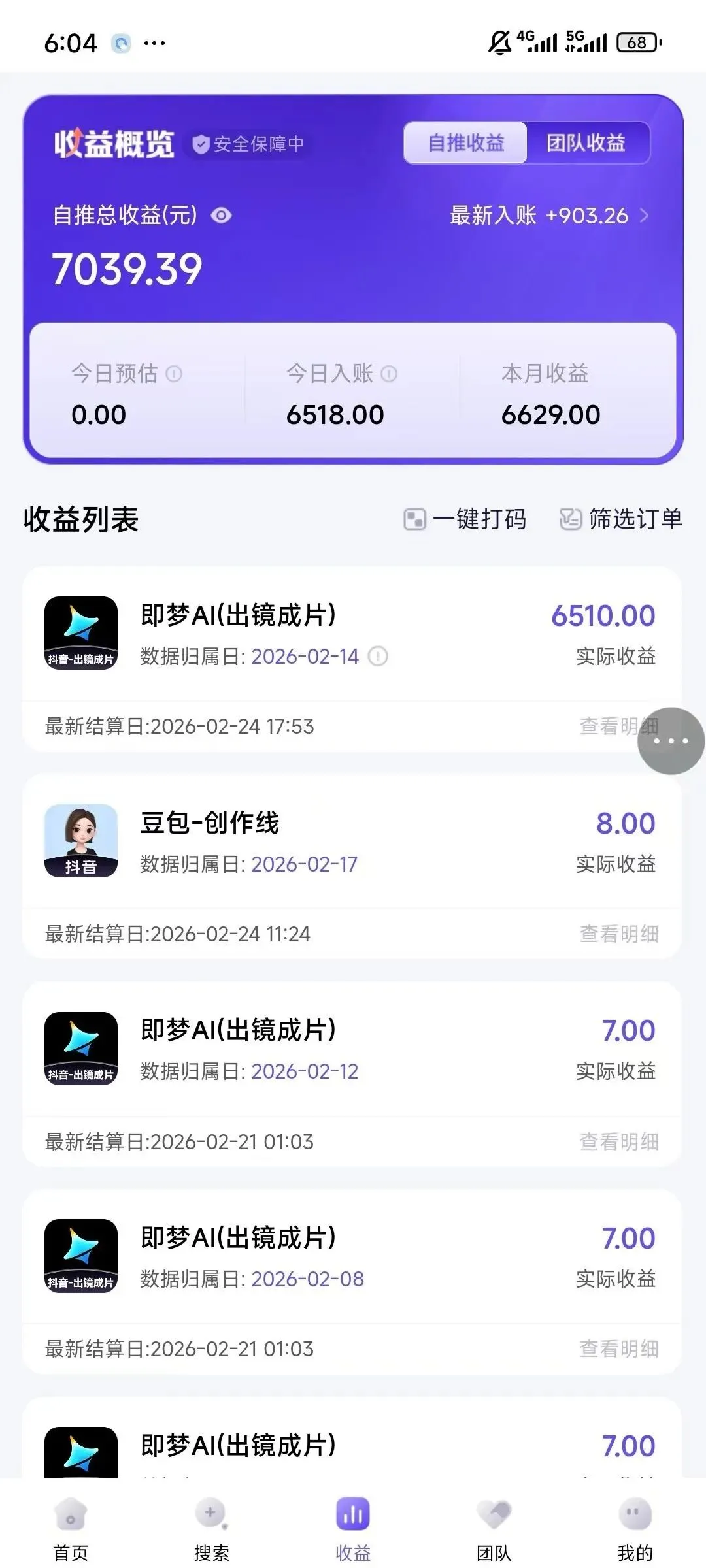View 查看明细 for the 2026-02-08 entry
Viewport: 706px width, 1568px height.
tap(618, 1348)
